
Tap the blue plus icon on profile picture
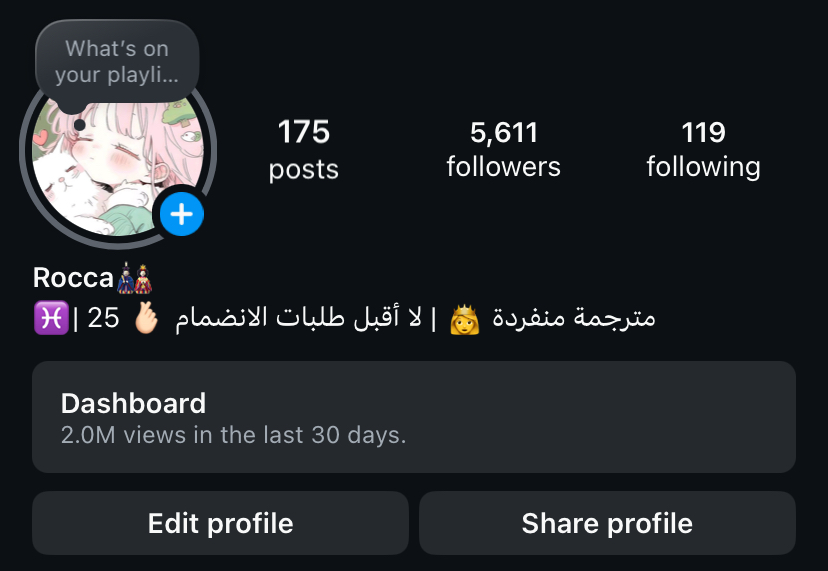181,213
